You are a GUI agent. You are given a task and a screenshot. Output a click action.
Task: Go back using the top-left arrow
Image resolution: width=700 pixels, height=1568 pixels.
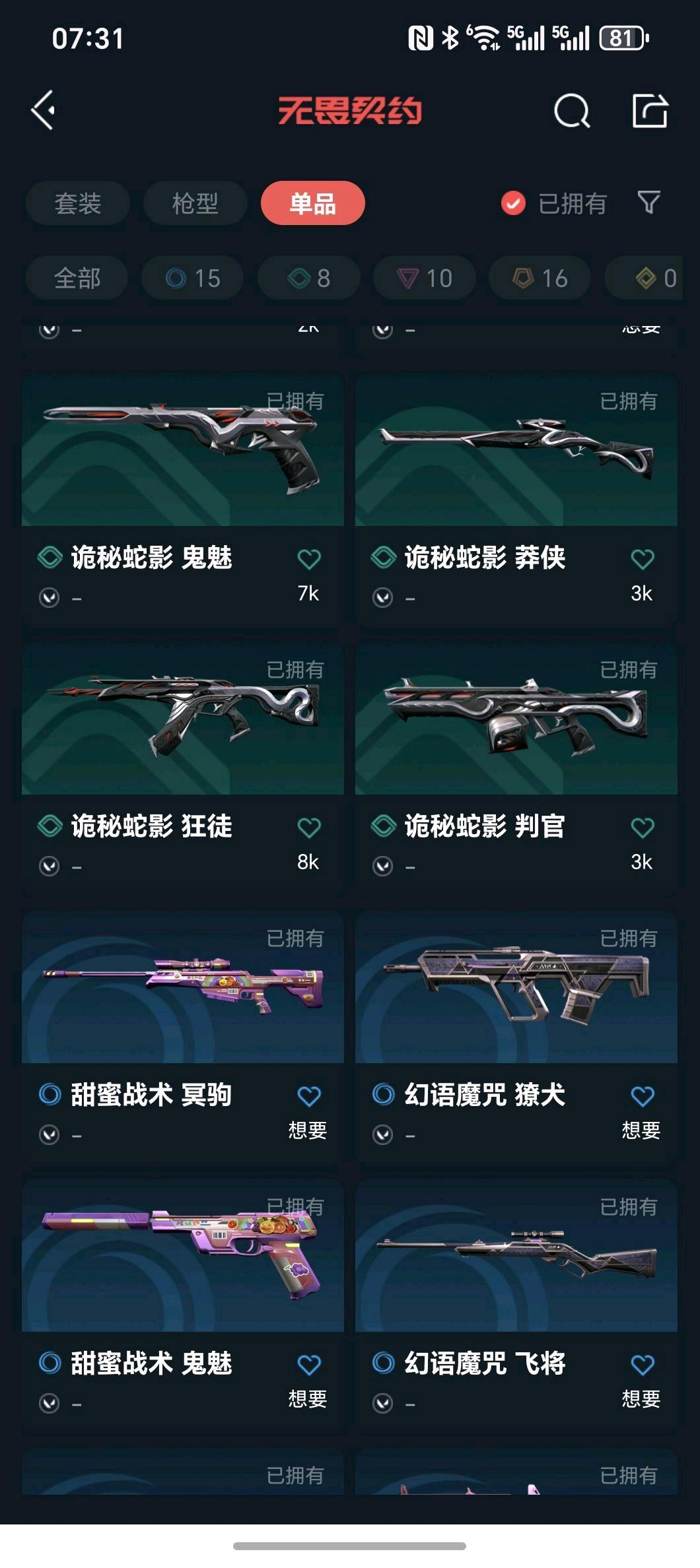[44, 110]
